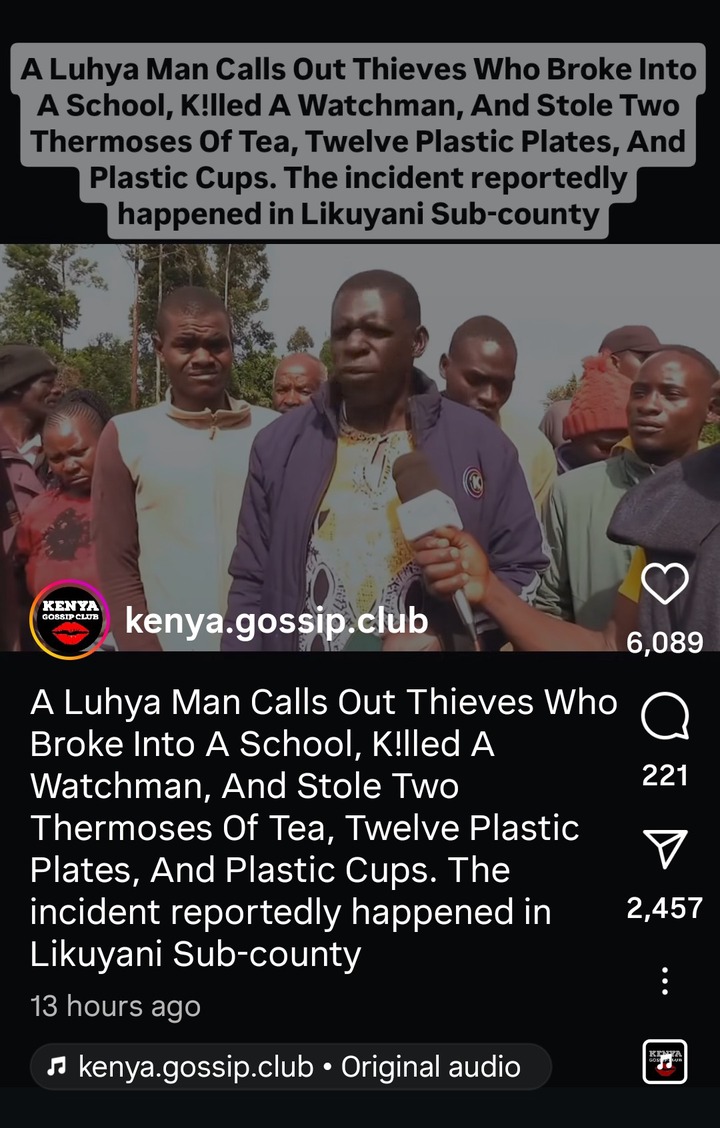Open the three-dot more options menu

tap(665, 980)
